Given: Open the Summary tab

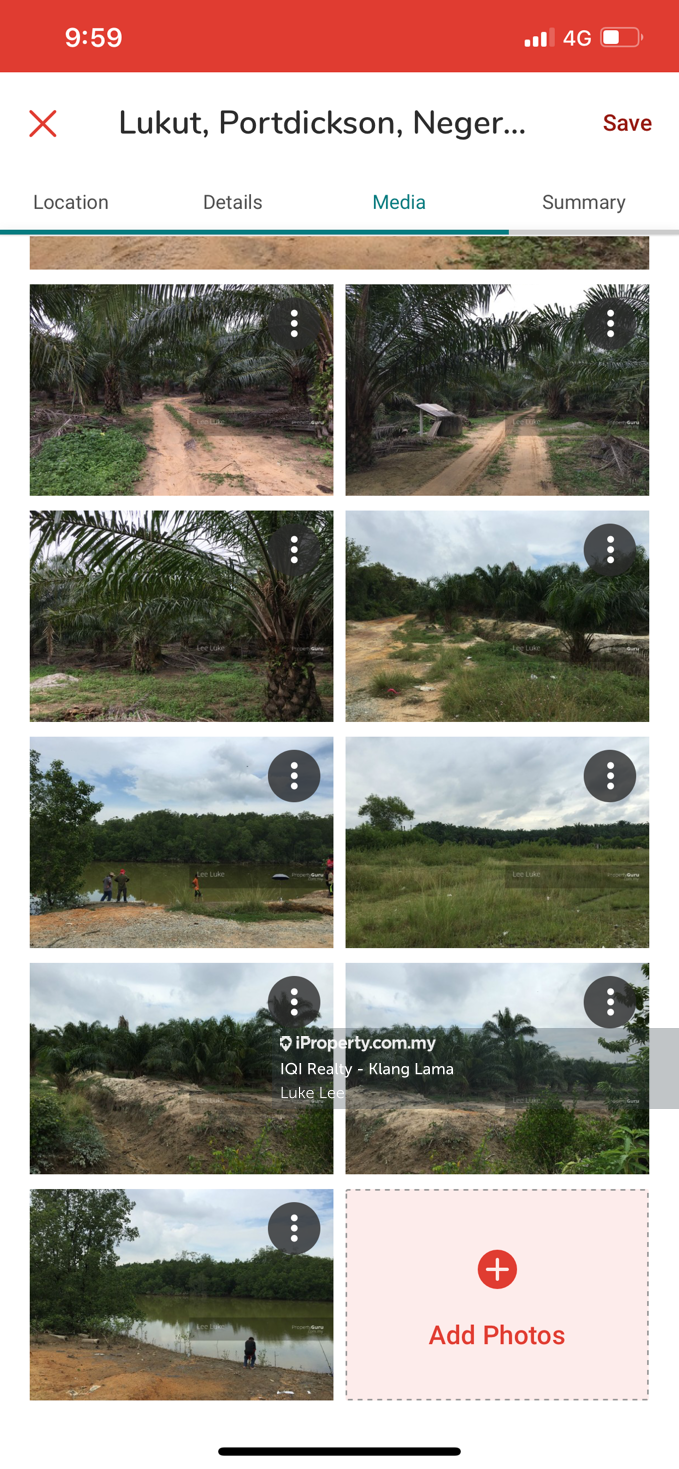Looking at the screenshot, I should pyautogui.click(x=583, y=202).
